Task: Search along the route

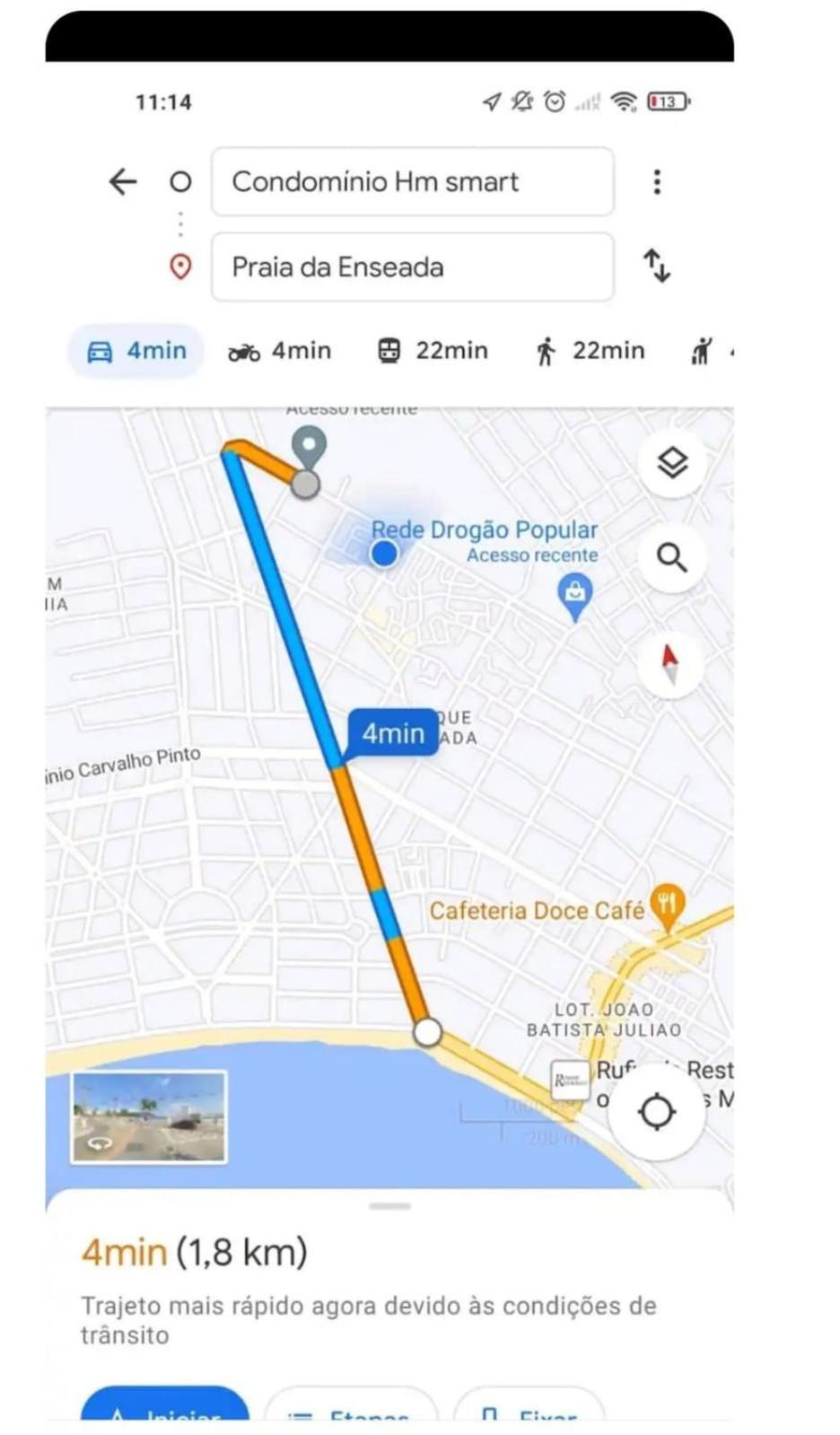Action: pyautogui.click(x=672, y=558)
